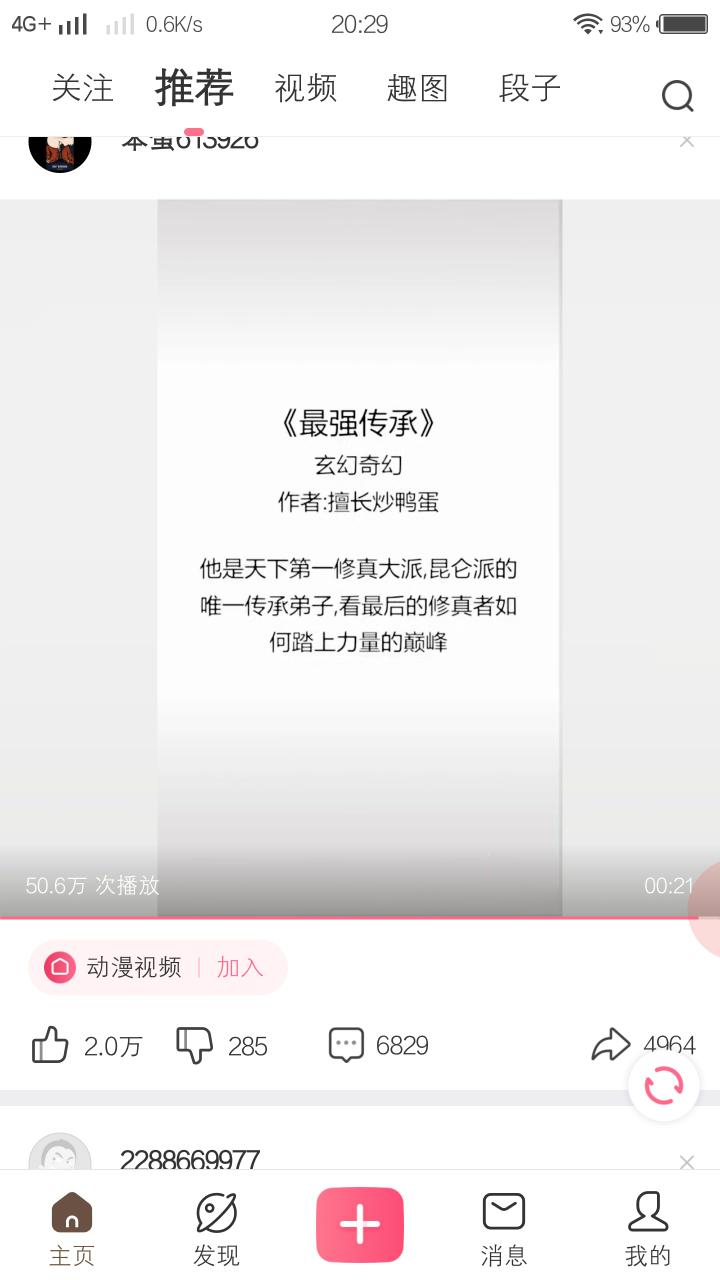The height and width of the screenshot is (1280, 720).
Task: Share the 《最强传承》 post
Action: (611, 1046)
